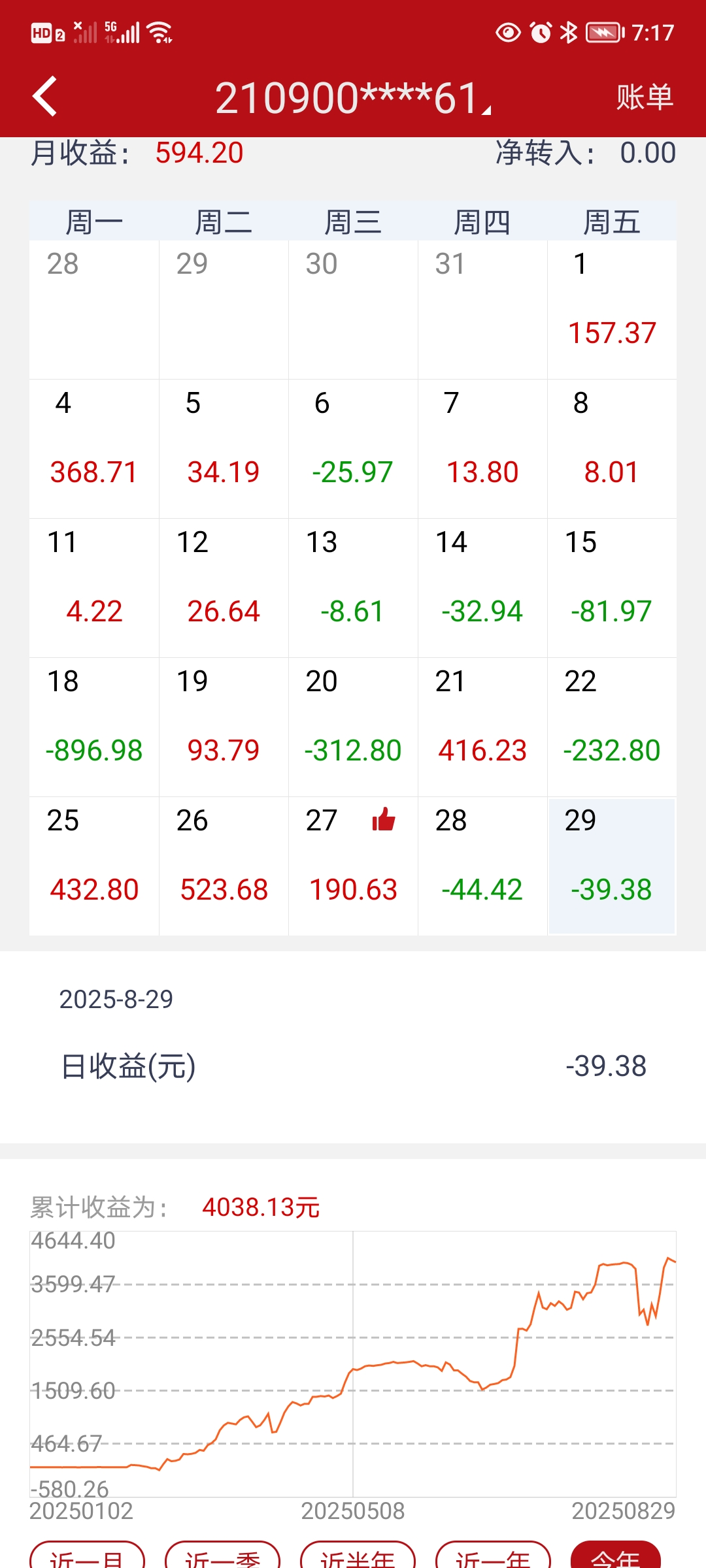Image resolution: width=706 pixels, height=1568 pixels.
Task: Switch chart range to 近一季
Action: (x=222, y=1558)
